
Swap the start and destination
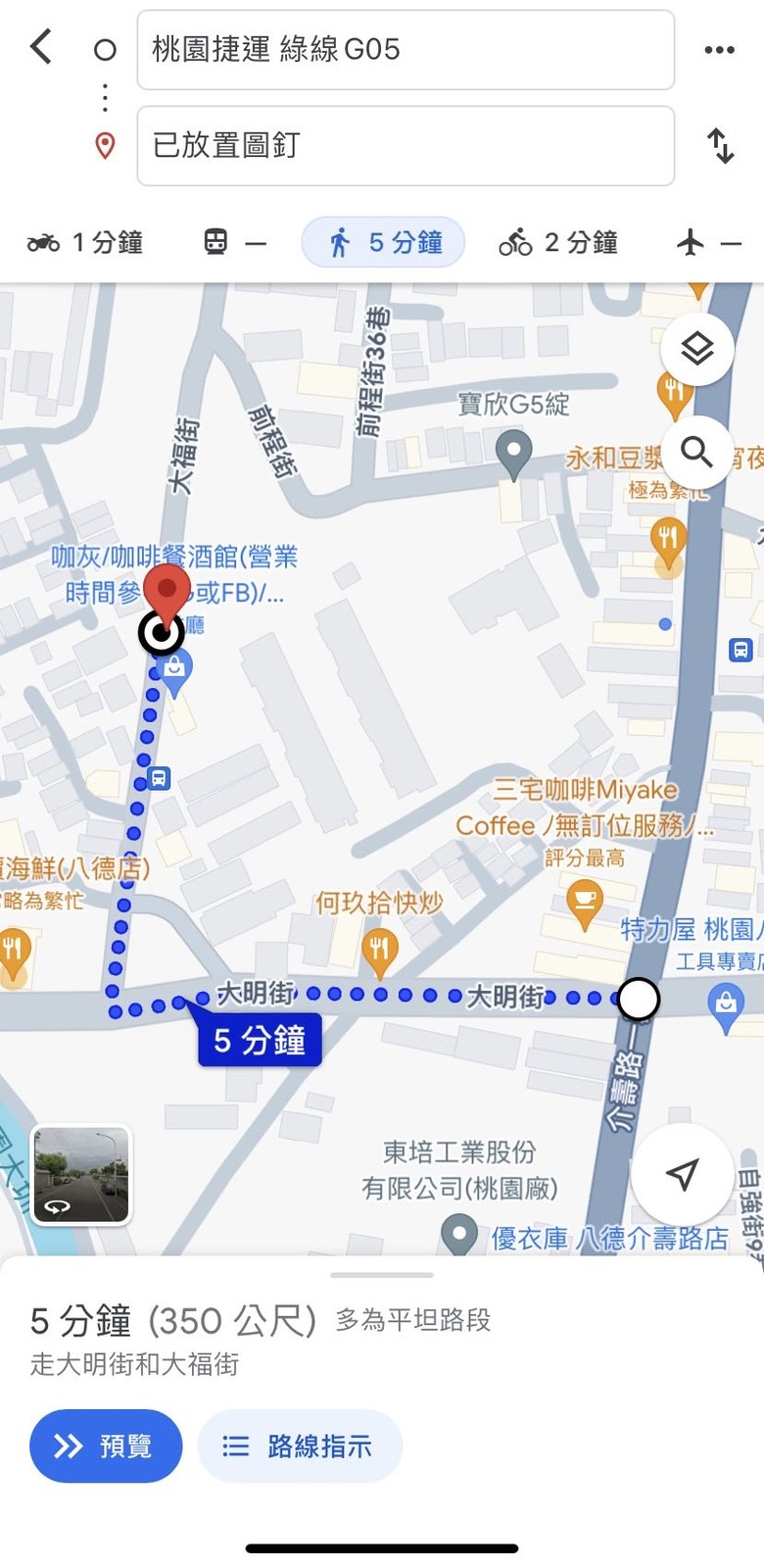(x=721, y=146)
